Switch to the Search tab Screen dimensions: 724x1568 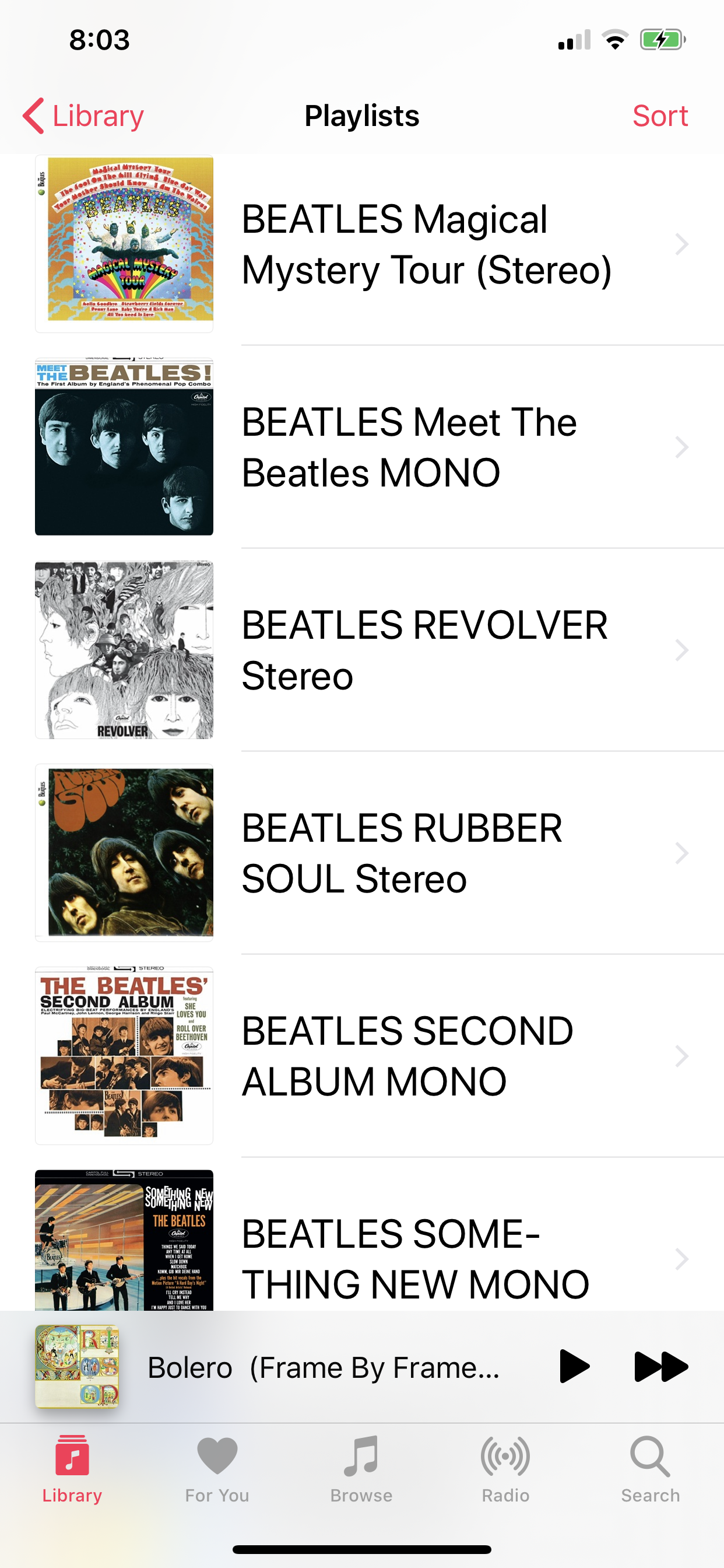tap(650, 1468)
